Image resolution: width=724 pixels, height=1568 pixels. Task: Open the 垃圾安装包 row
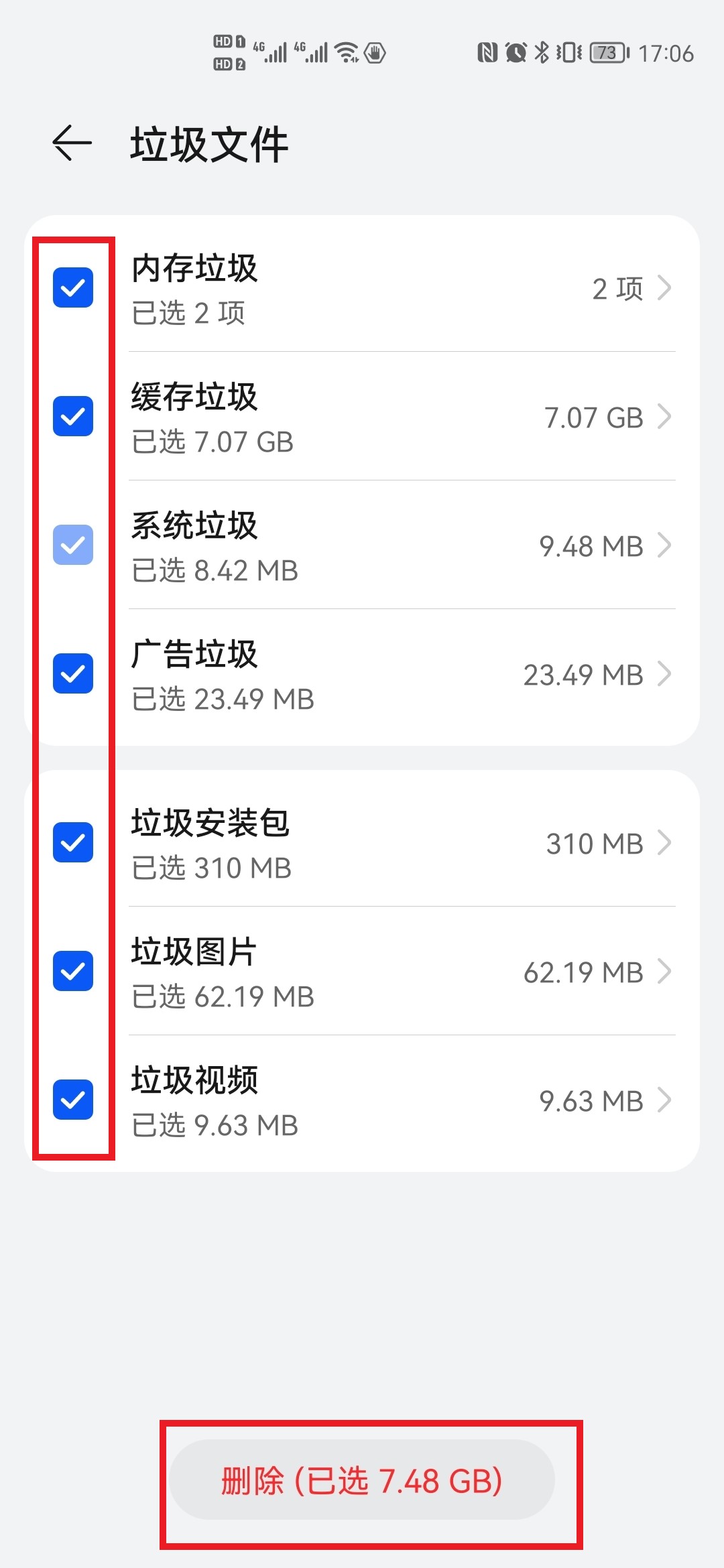point(402,842)
